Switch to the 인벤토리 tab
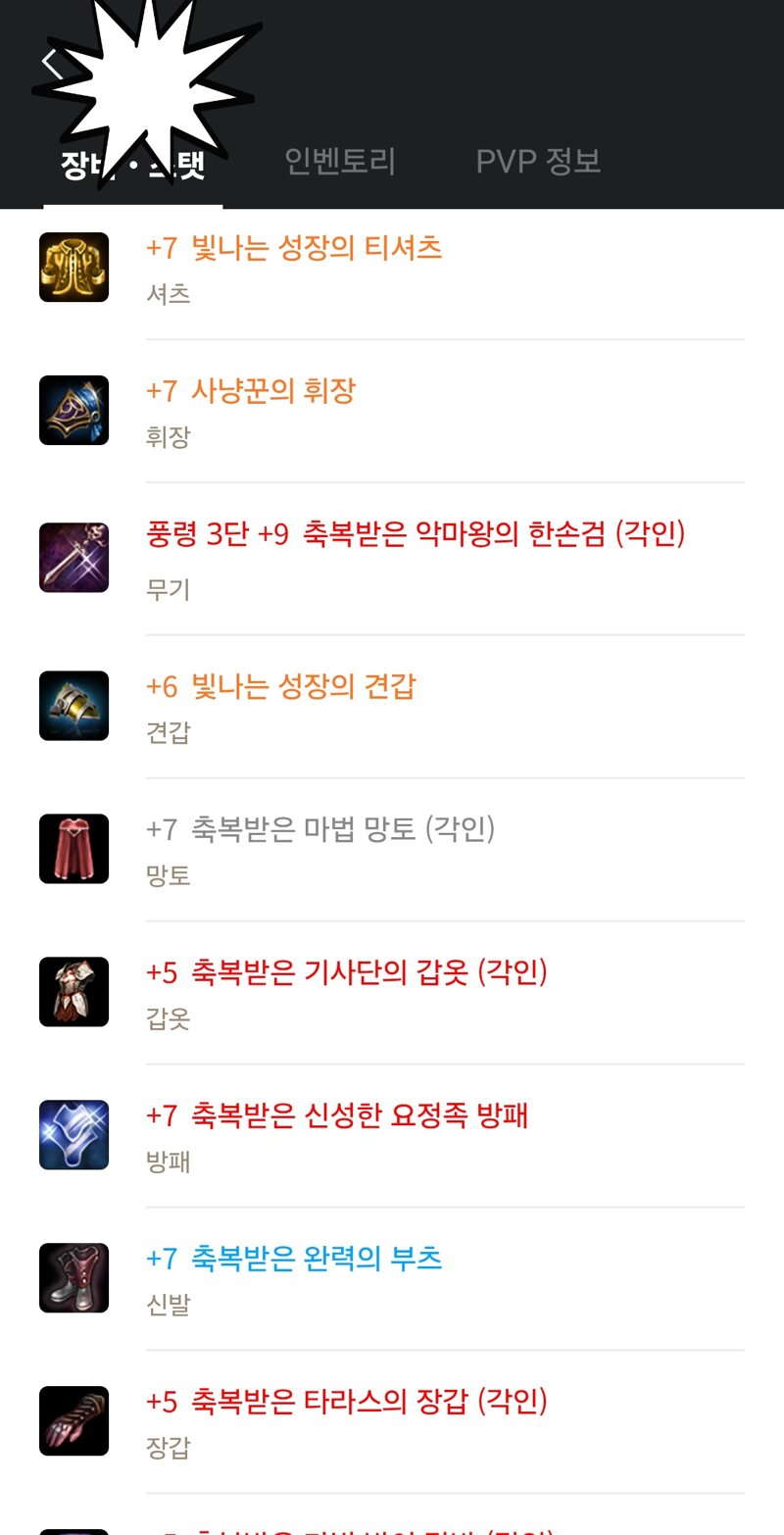The height and width of the screenshot is (1535, 784). coord(340,161)
